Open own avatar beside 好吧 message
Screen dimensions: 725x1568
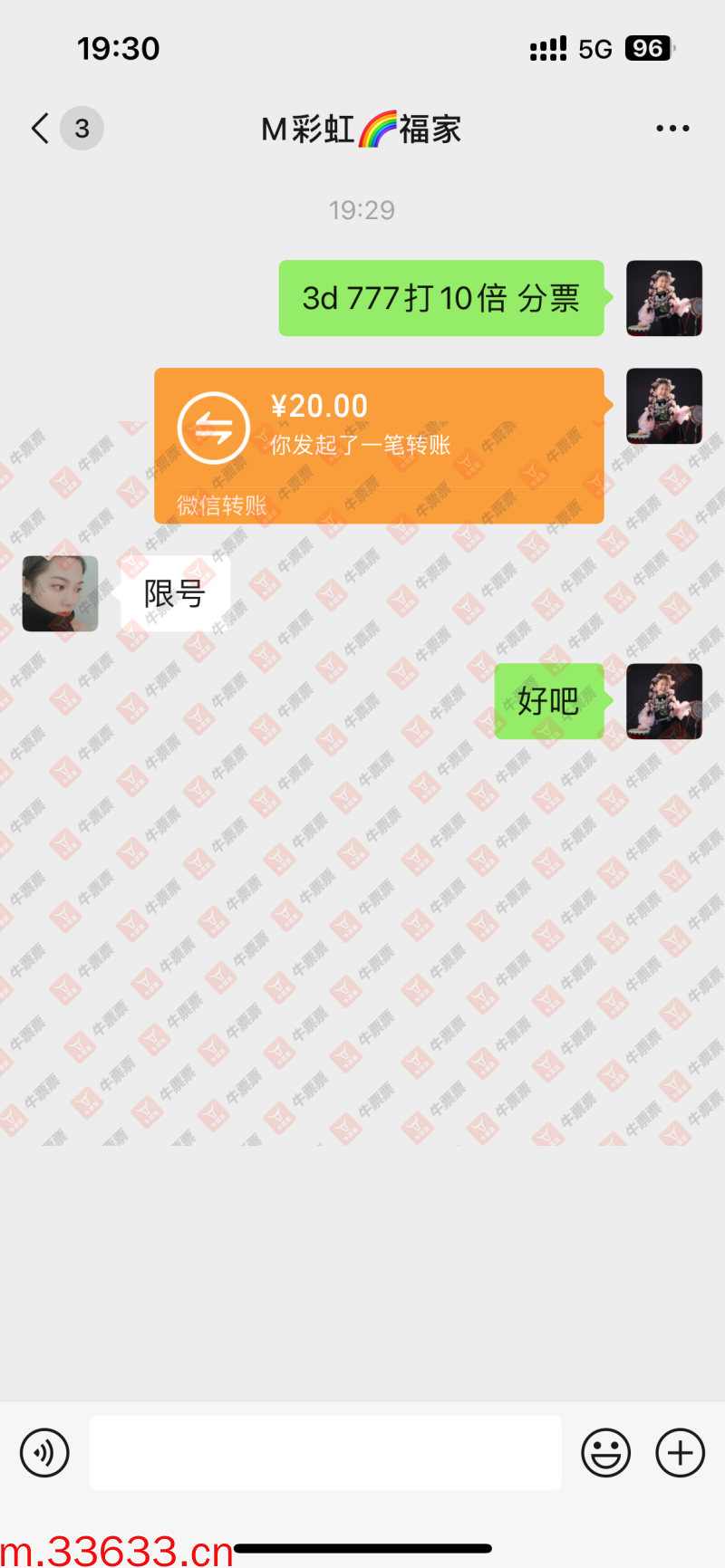(663, 701)
